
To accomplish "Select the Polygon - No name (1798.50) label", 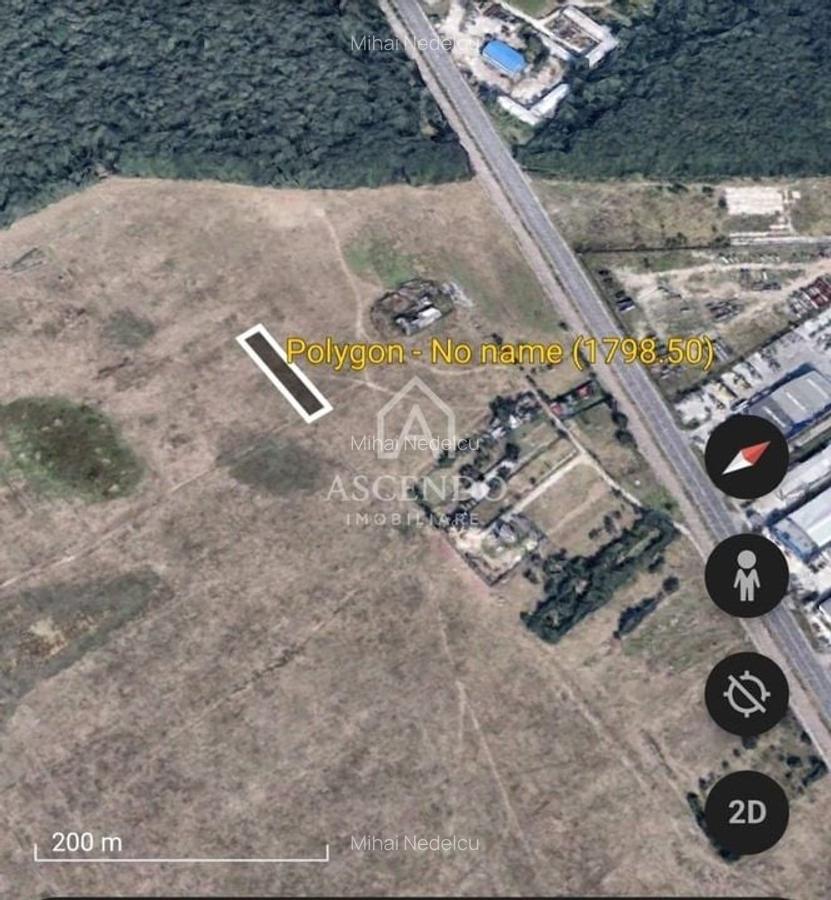I will [500, 351].
